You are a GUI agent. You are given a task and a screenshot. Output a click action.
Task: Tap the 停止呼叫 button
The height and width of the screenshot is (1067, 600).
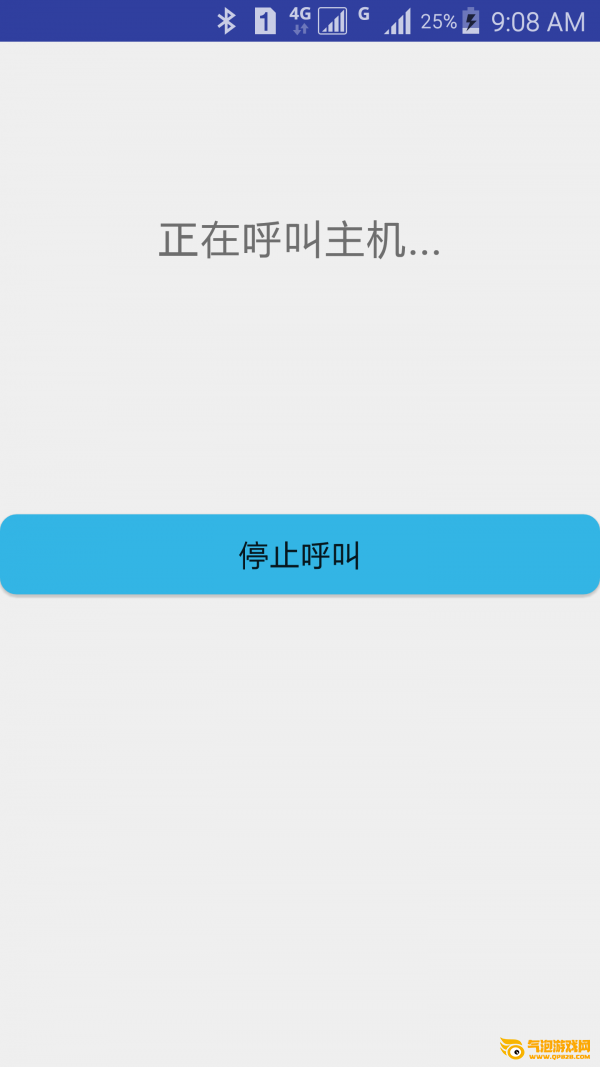tap(300, 554)
